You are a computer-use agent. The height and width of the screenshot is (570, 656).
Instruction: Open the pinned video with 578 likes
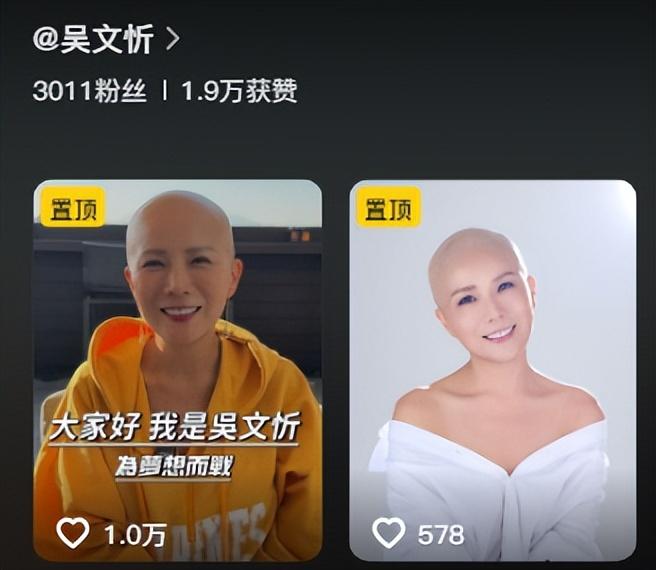click(x=492, y=370)
